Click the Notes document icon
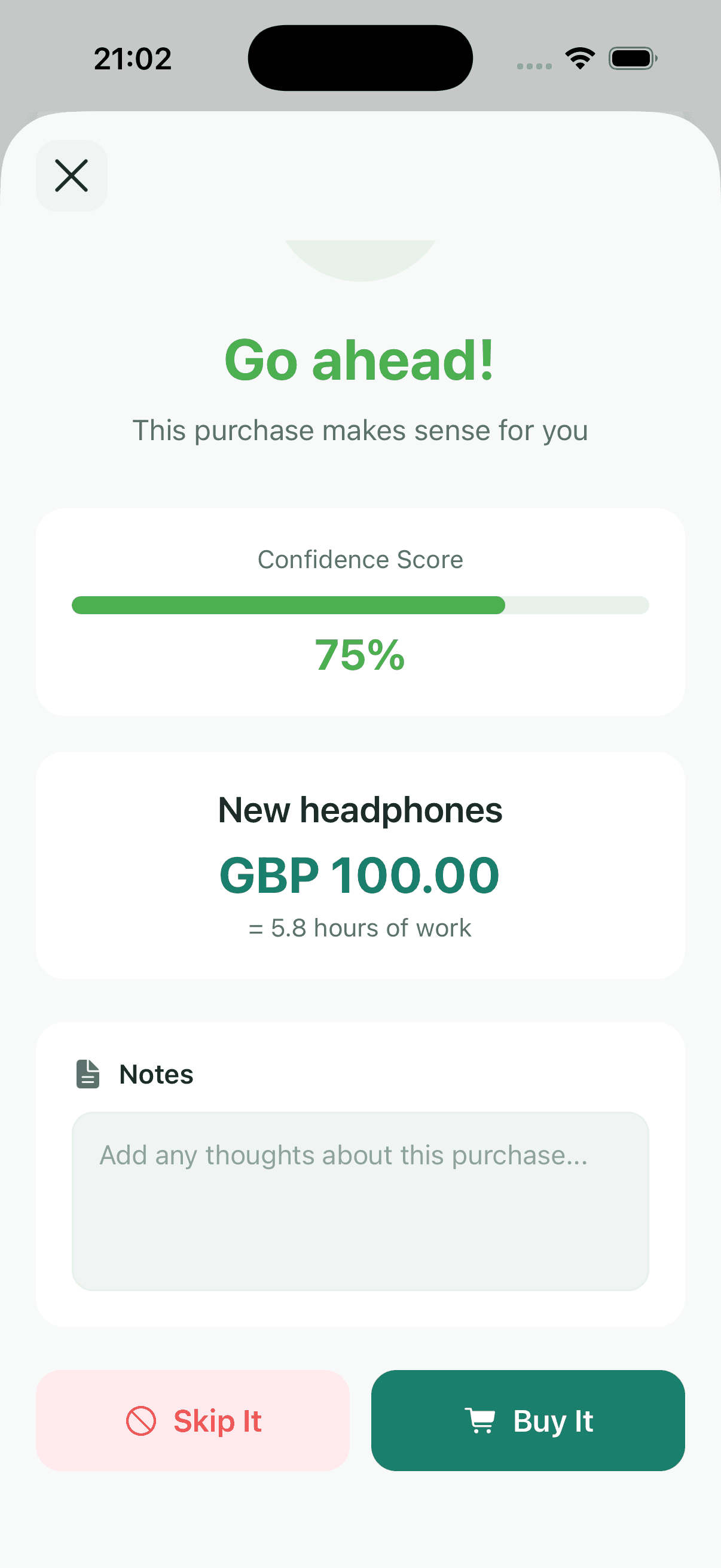 87,1074
